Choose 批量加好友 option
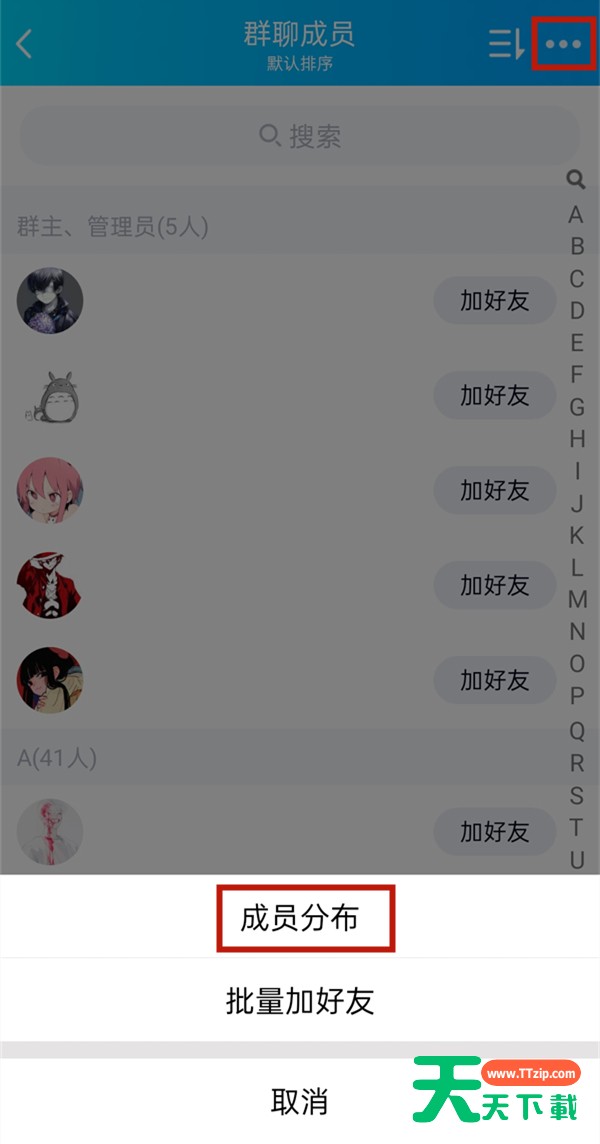The image size is (600, 1144). pyautogui.click(x=299, y=1002)
